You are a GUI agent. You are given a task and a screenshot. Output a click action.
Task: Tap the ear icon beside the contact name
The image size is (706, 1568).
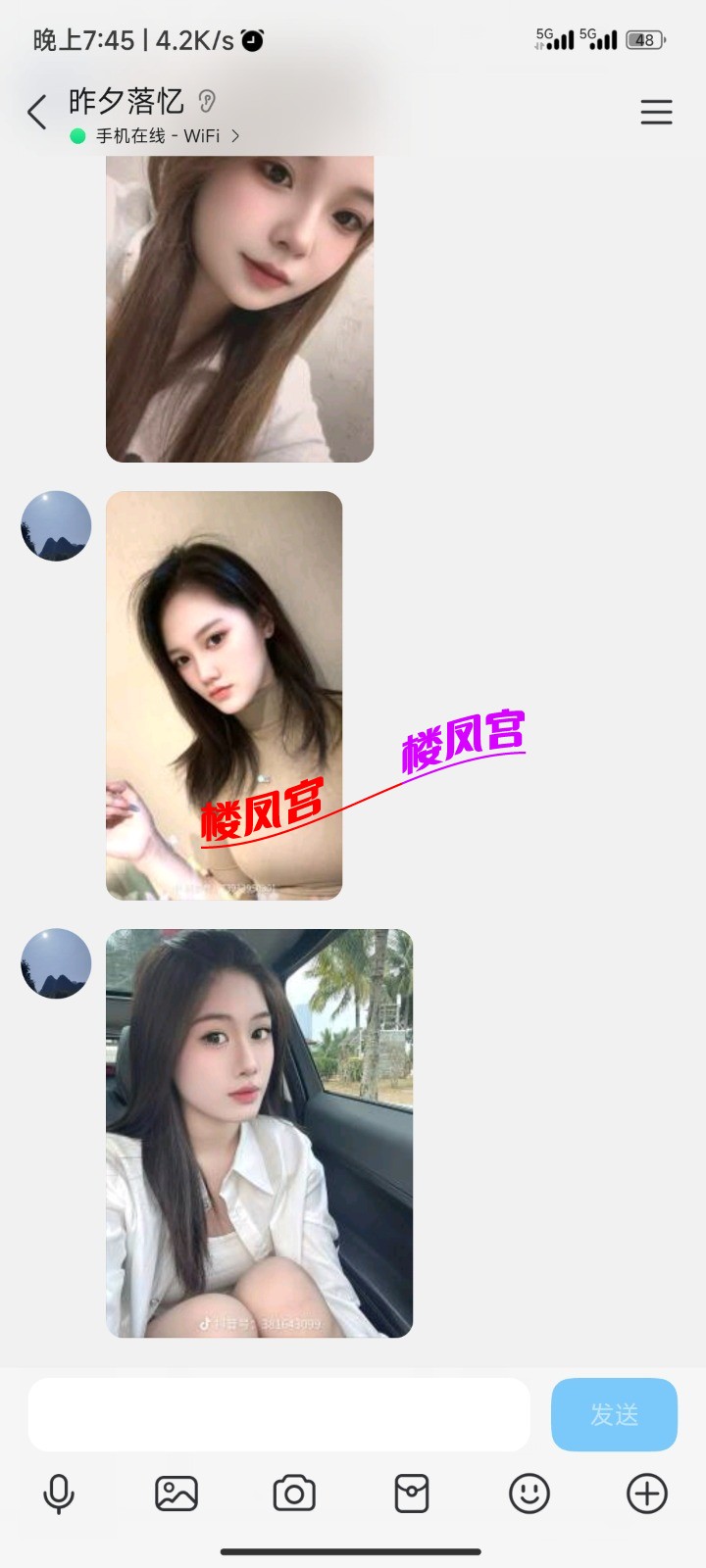coord(207,101)
